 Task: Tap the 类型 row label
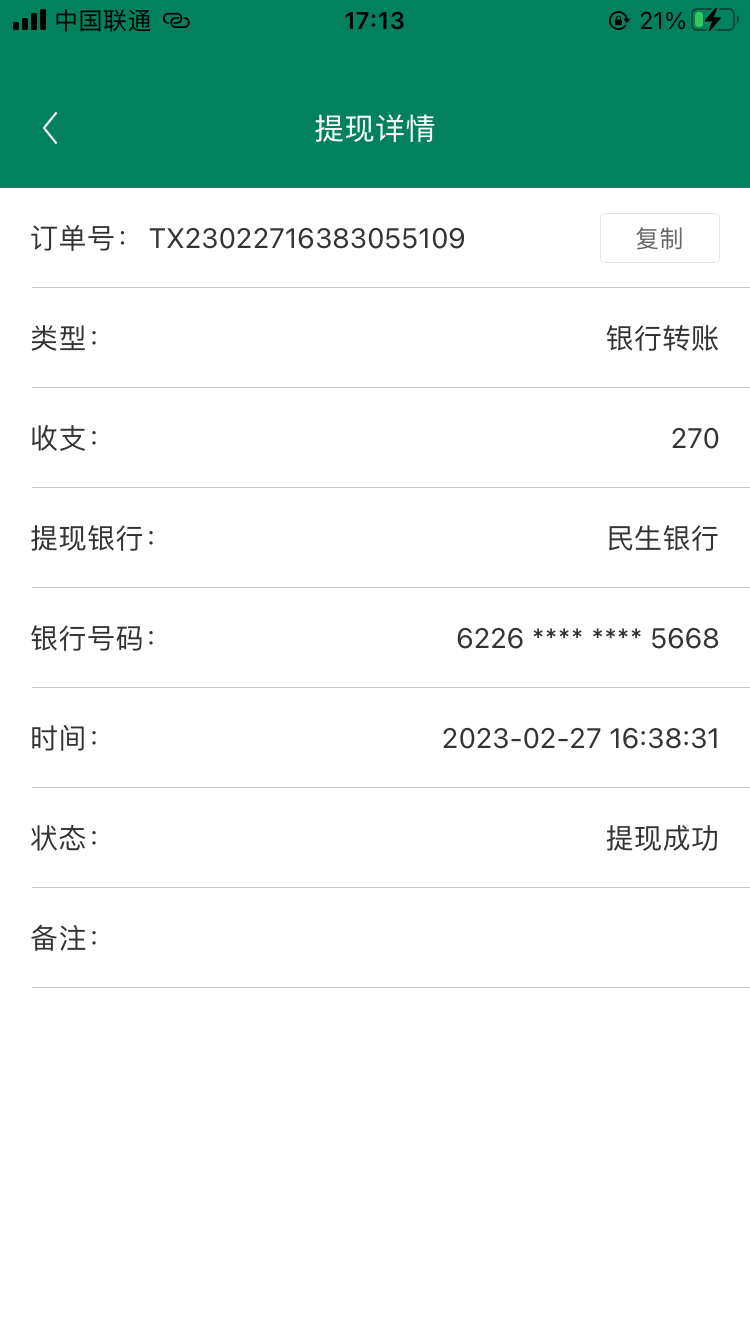coord(60,338)
